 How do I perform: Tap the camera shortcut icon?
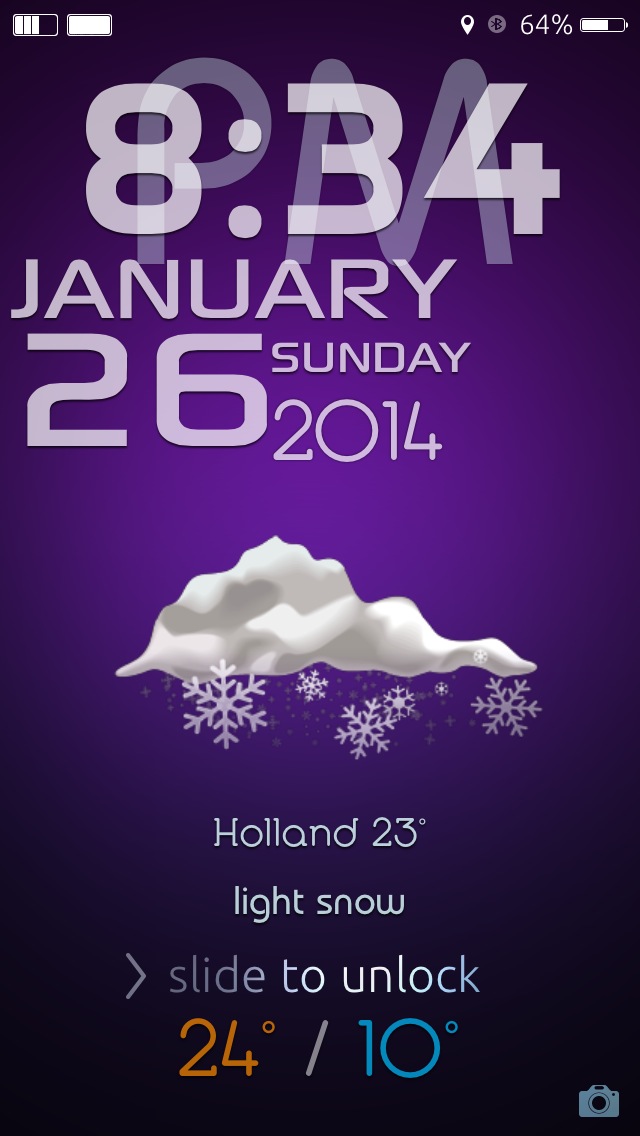pos(599,1100)
